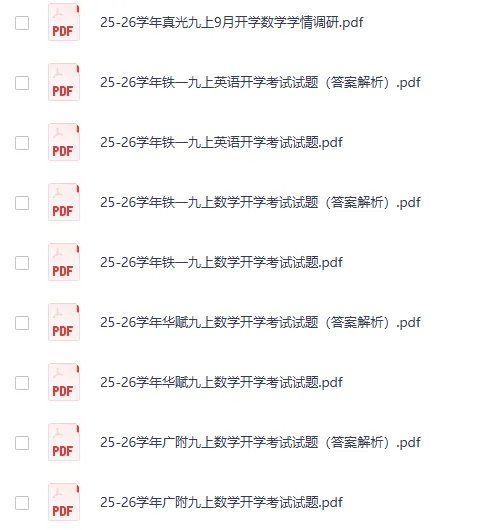Open 铁一九上数学开学考试试题.pdf file
This screenshot has width=481, height=530.
221,263
